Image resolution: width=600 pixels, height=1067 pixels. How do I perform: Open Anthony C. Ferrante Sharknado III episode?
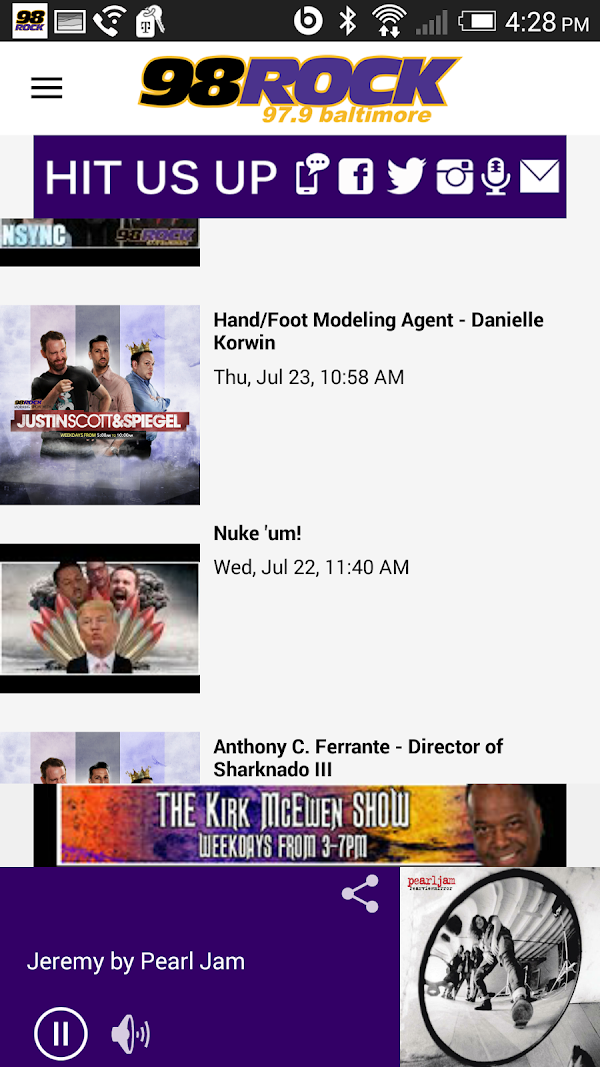358,758
